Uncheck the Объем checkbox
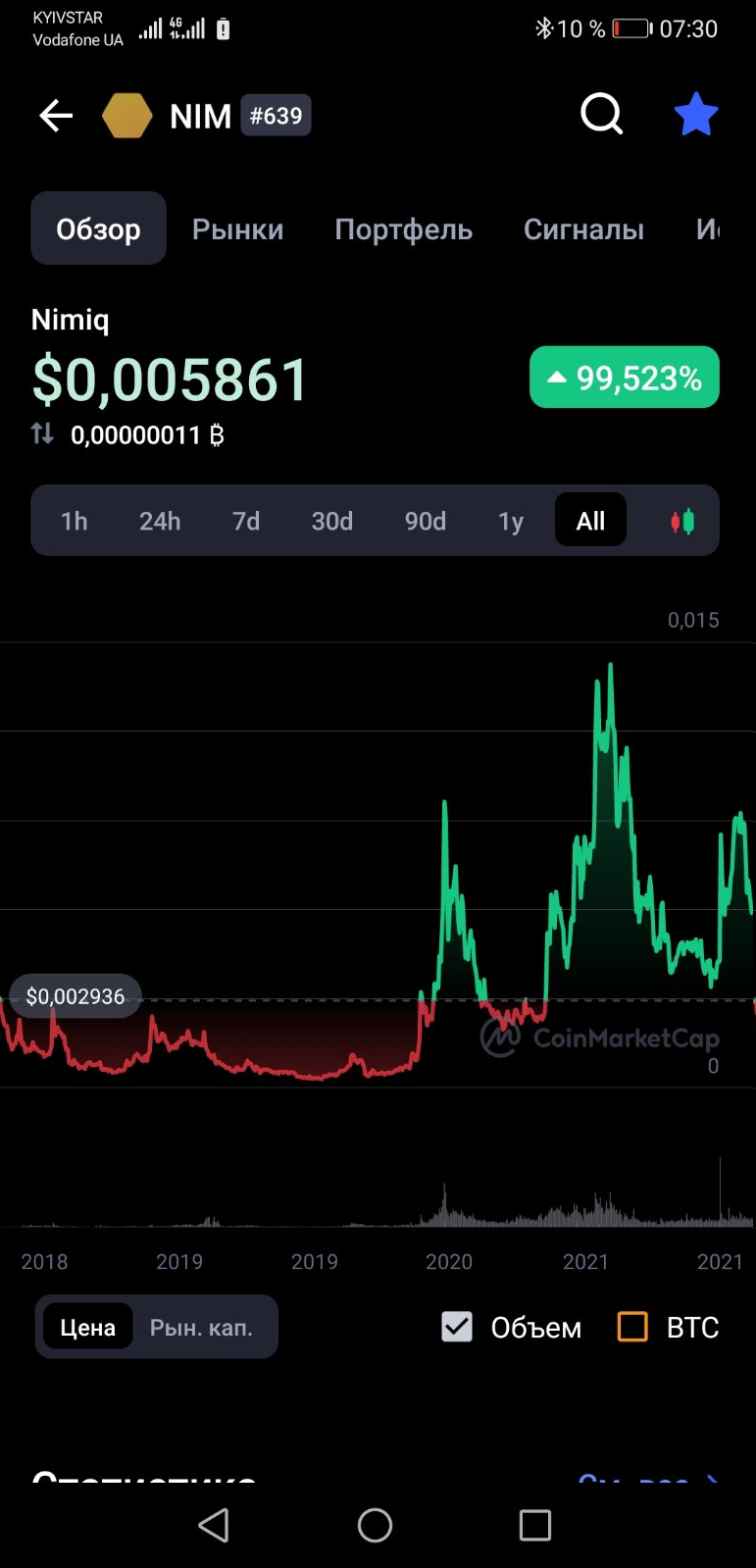This screenshot has height=1568, width=756. click(x=457, y=1327)
